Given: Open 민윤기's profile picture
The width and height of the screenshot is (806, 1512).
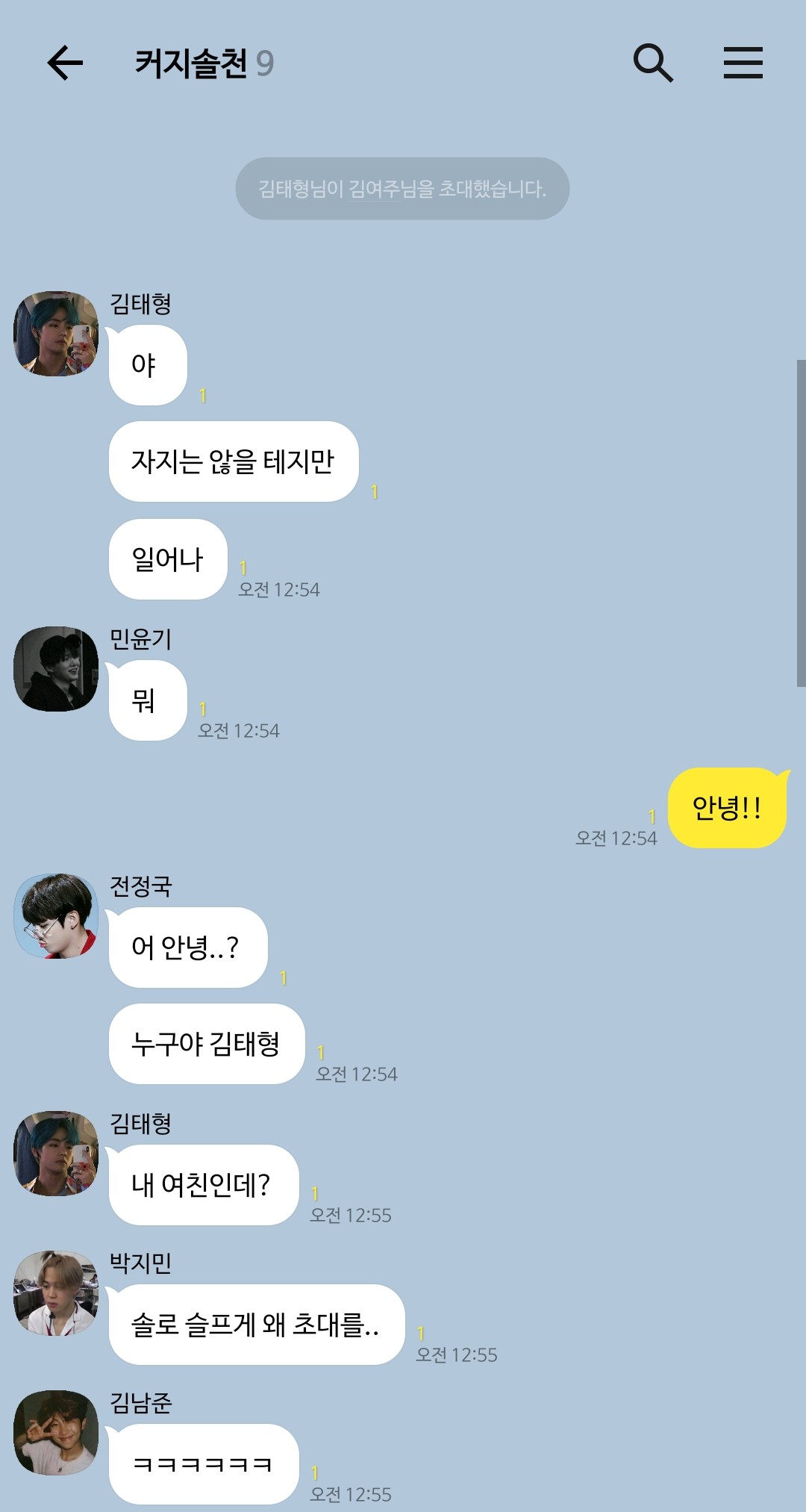Looking at the screenshot, I should click(56, 669).
